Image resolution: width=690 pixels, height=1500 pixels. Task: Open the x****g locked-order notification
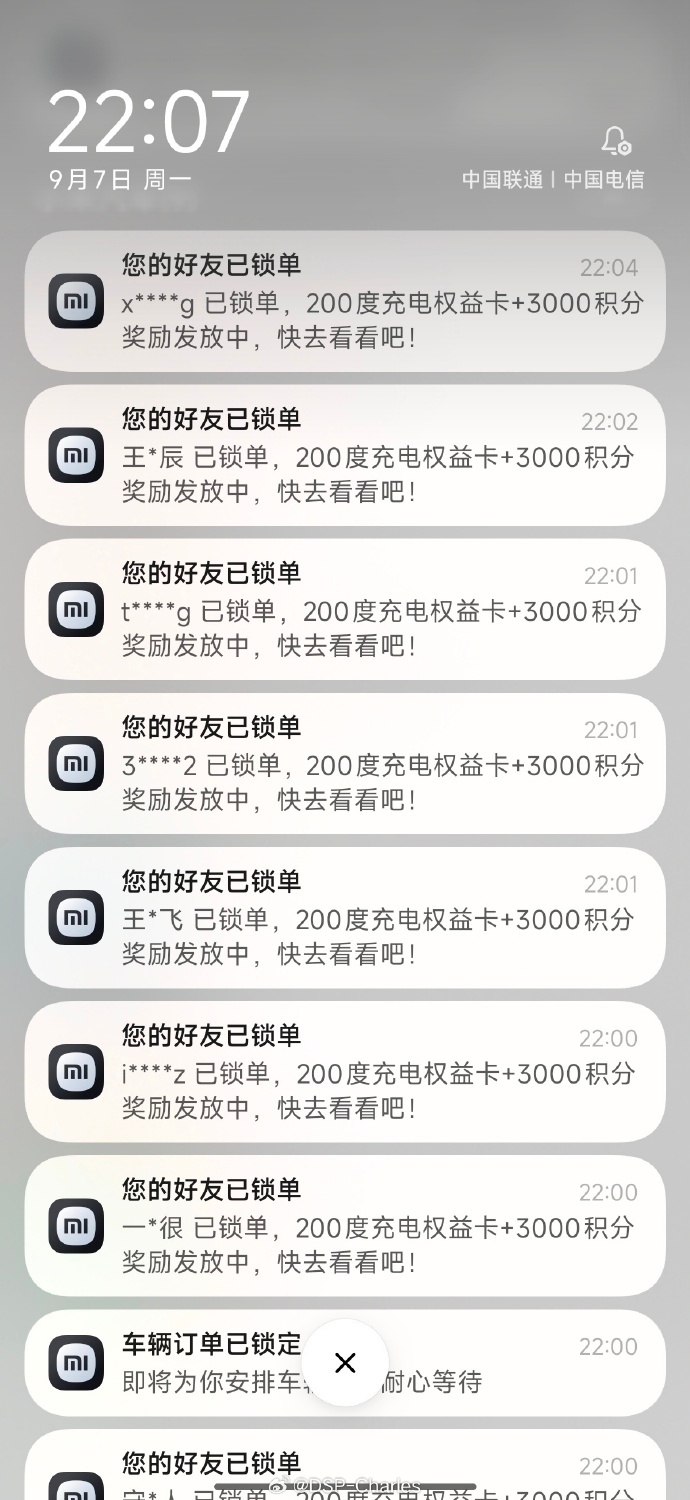(345, 301)
